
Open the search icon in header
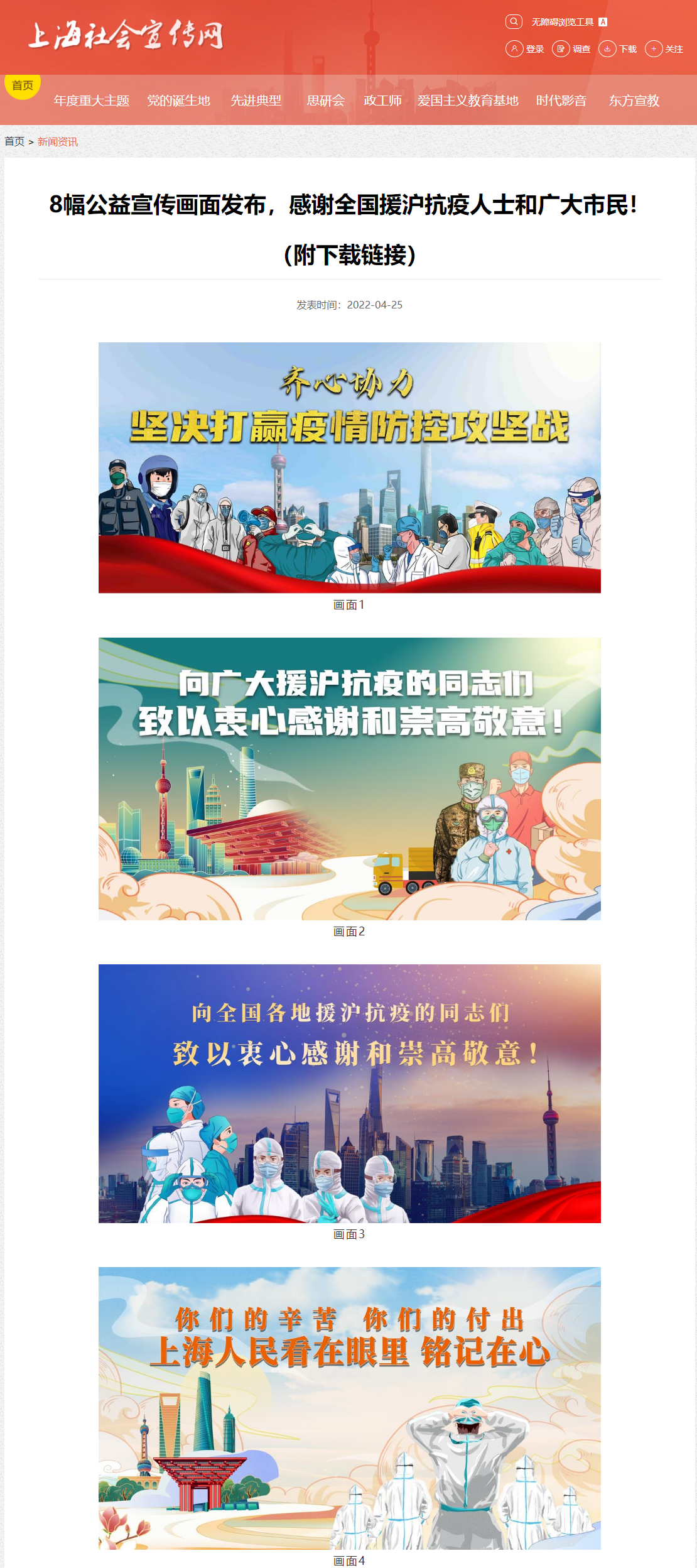(x=514, y=22)
